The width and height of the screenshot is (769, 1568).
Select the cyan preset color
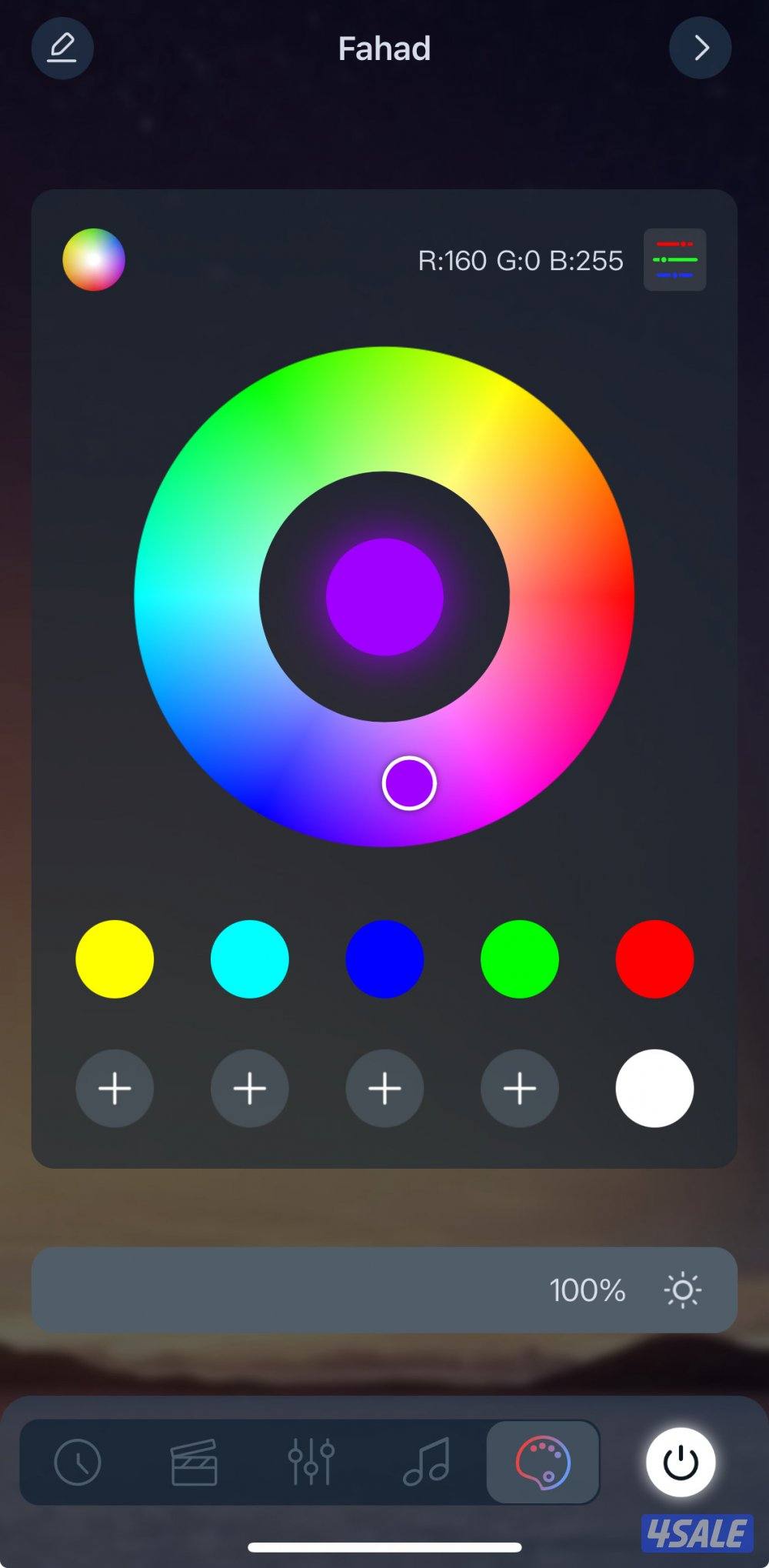250,959
